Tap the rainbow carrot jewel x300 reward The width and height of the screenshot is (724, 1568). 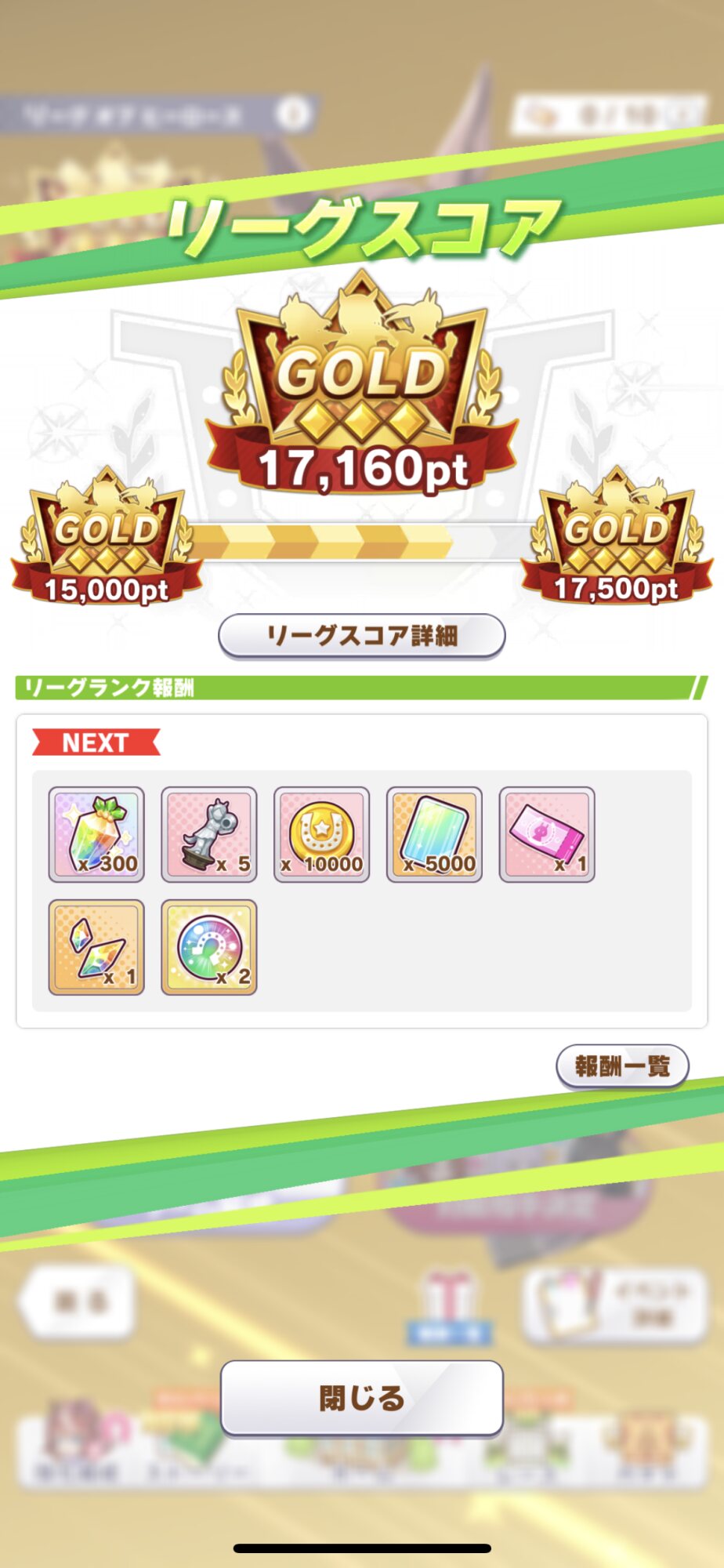click(x=96, y=834)
